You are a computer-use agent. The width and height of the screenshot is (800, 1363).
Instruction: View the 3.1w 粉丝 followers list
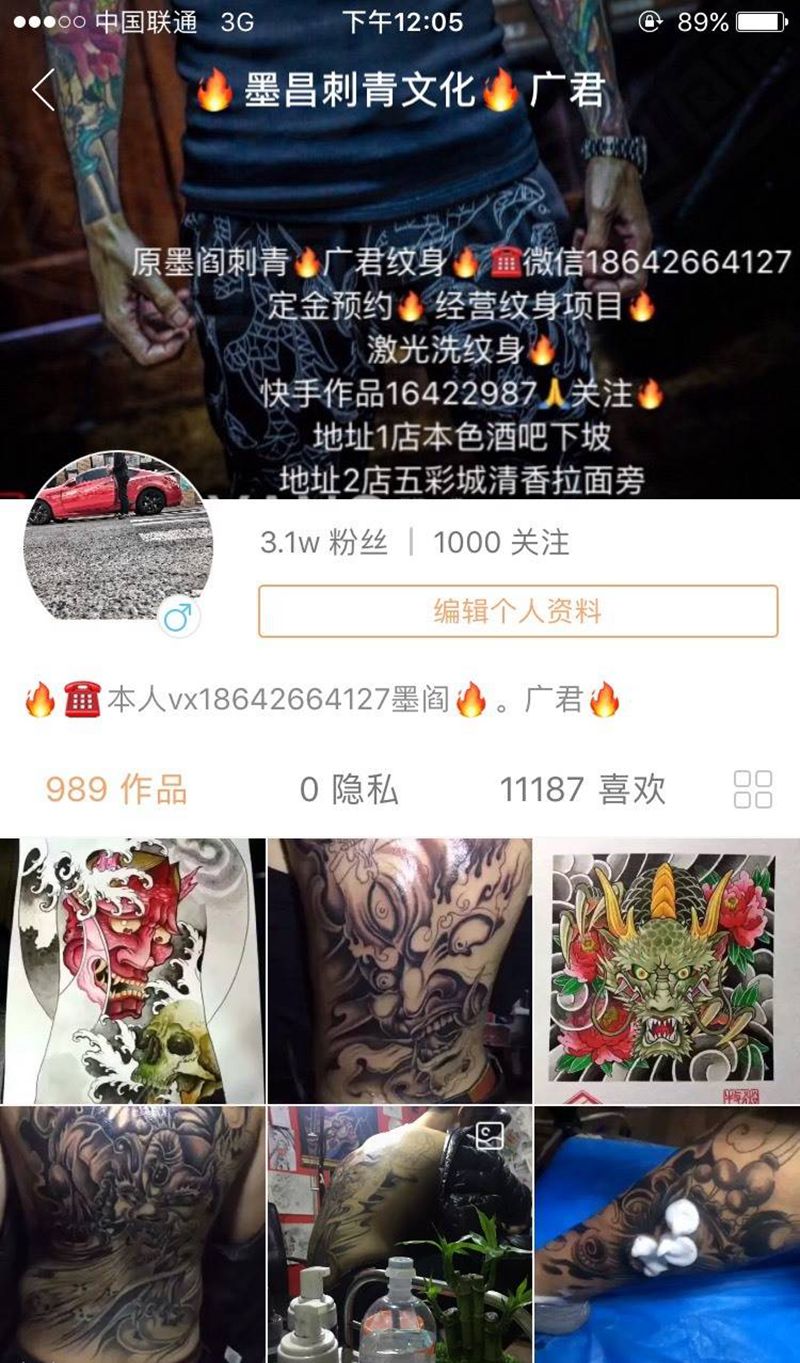pyautogui.click(x=323, y=543)
